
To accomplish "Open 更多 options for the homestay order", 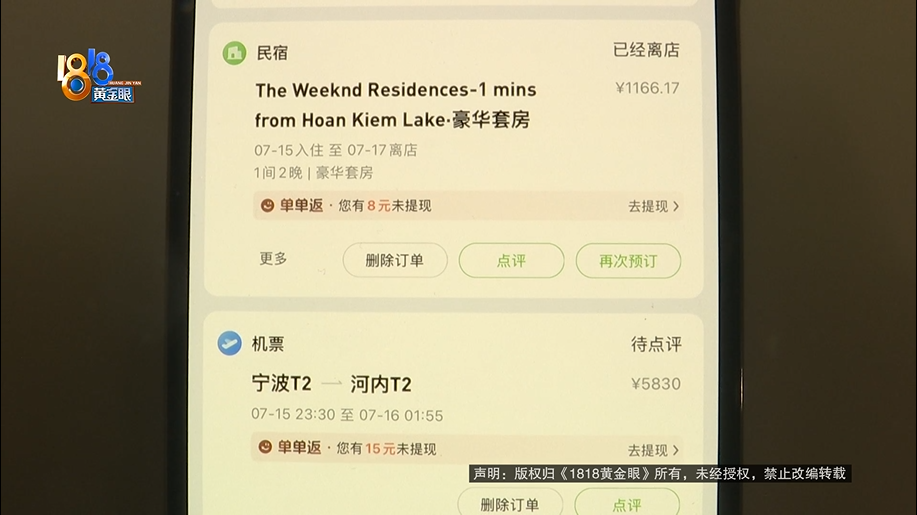I will [x=273, y=259].
